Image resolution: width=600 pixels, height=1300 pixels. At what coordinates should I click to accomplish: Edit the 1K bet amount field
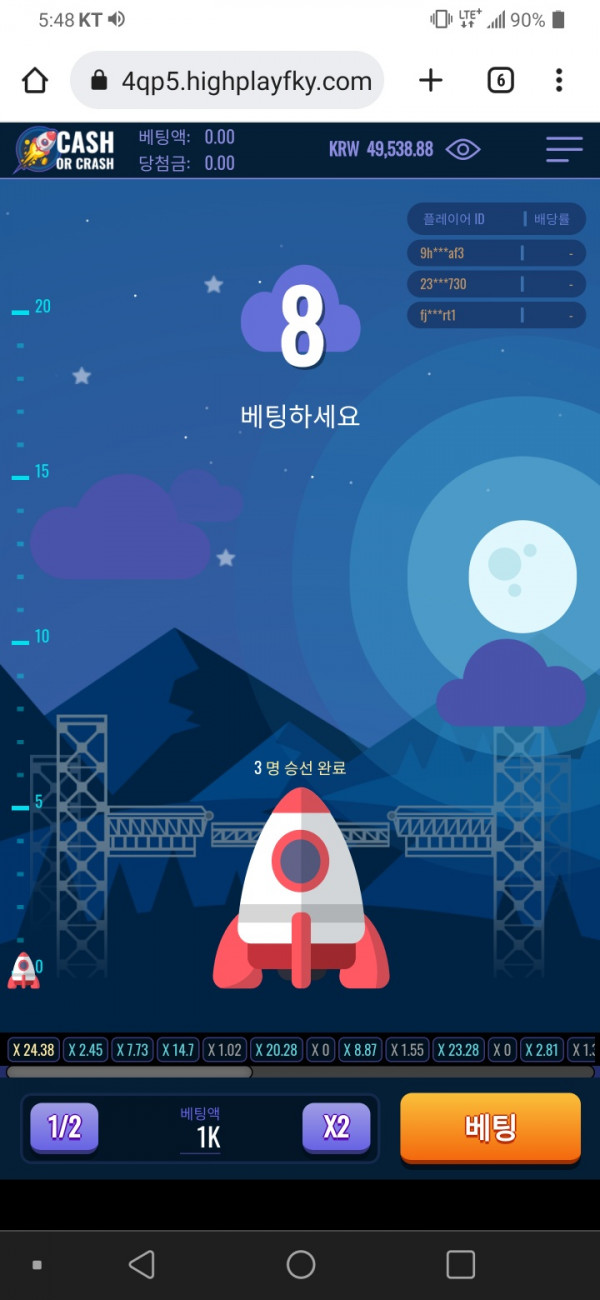pyautogui.click(x=207, y=1137)
